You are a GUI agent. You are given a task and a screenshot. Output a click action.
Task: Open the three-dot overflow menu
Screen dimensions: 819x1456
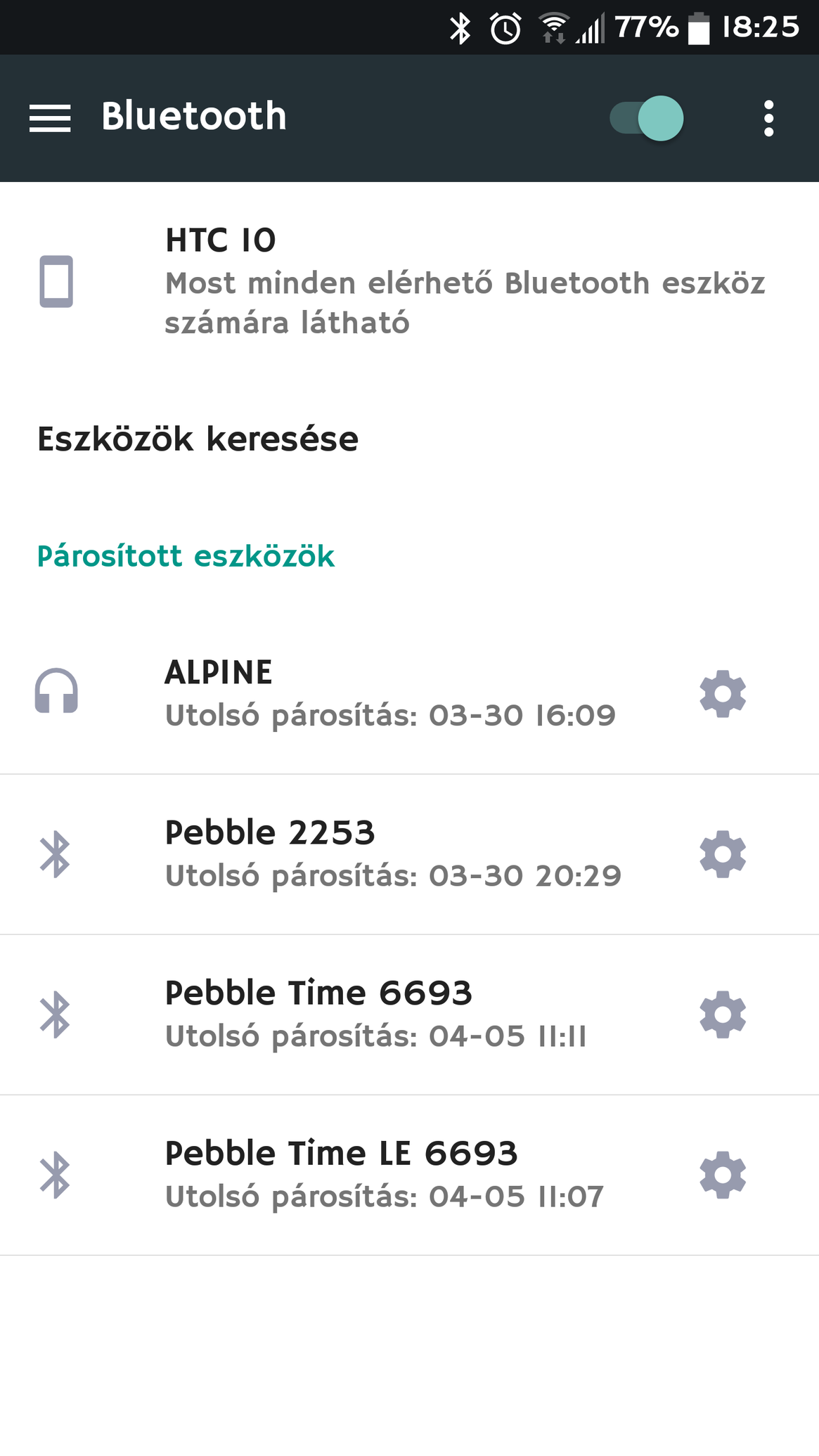(x=768, y=118)
